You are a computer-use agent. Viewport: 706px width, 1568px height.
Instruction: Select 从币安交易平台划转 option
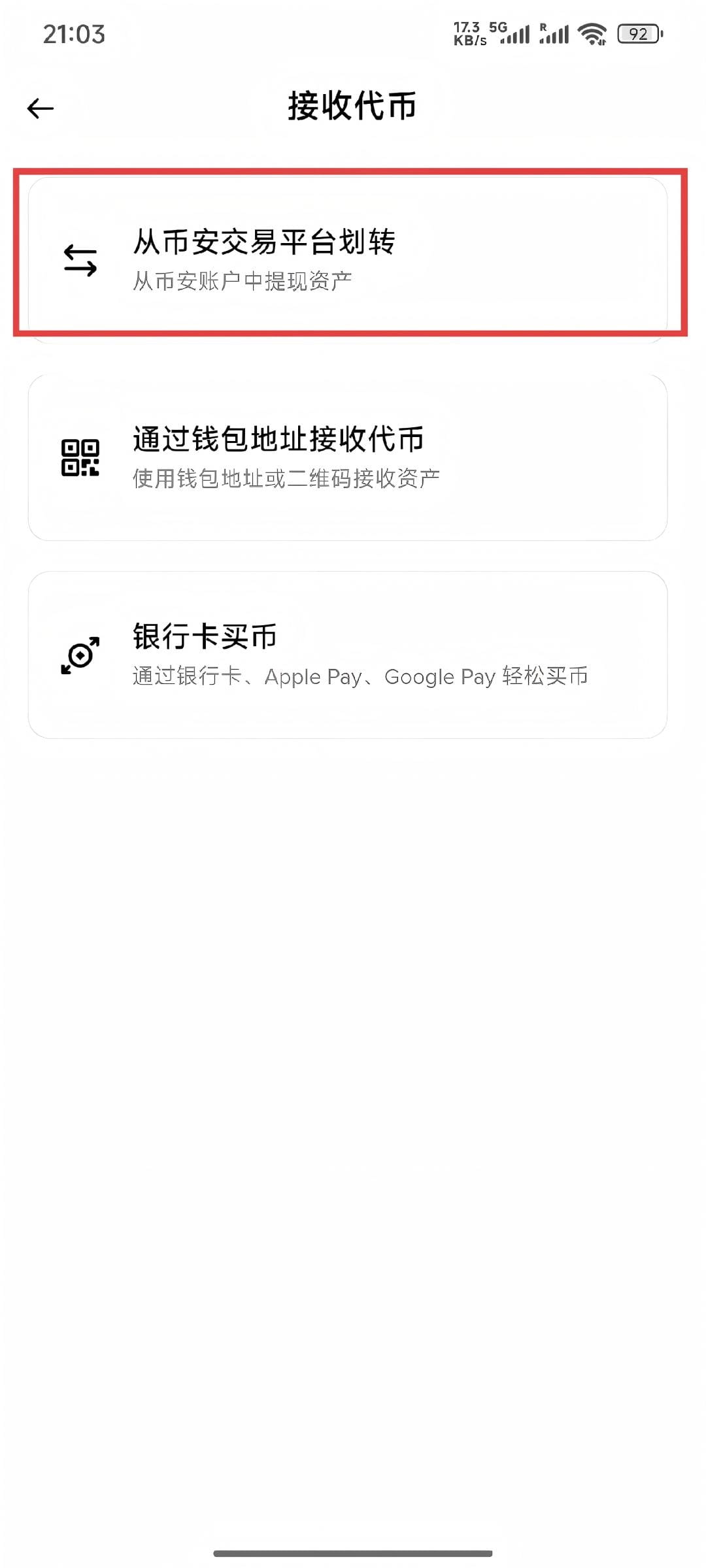(x=348, y=259)
